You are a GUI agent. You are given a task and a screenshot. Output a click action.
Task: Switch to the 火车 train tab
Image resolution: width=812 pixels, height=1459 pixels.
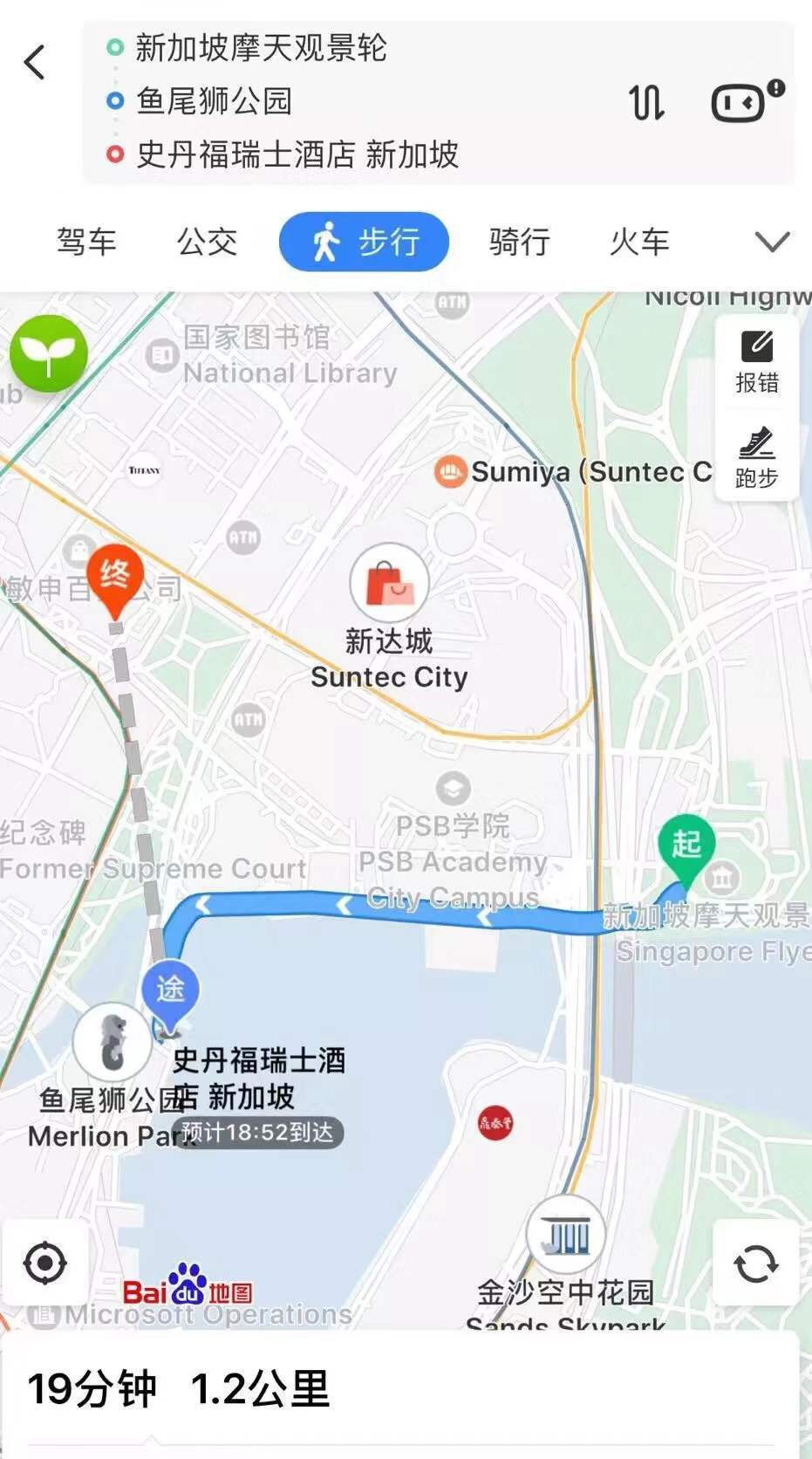639,242
